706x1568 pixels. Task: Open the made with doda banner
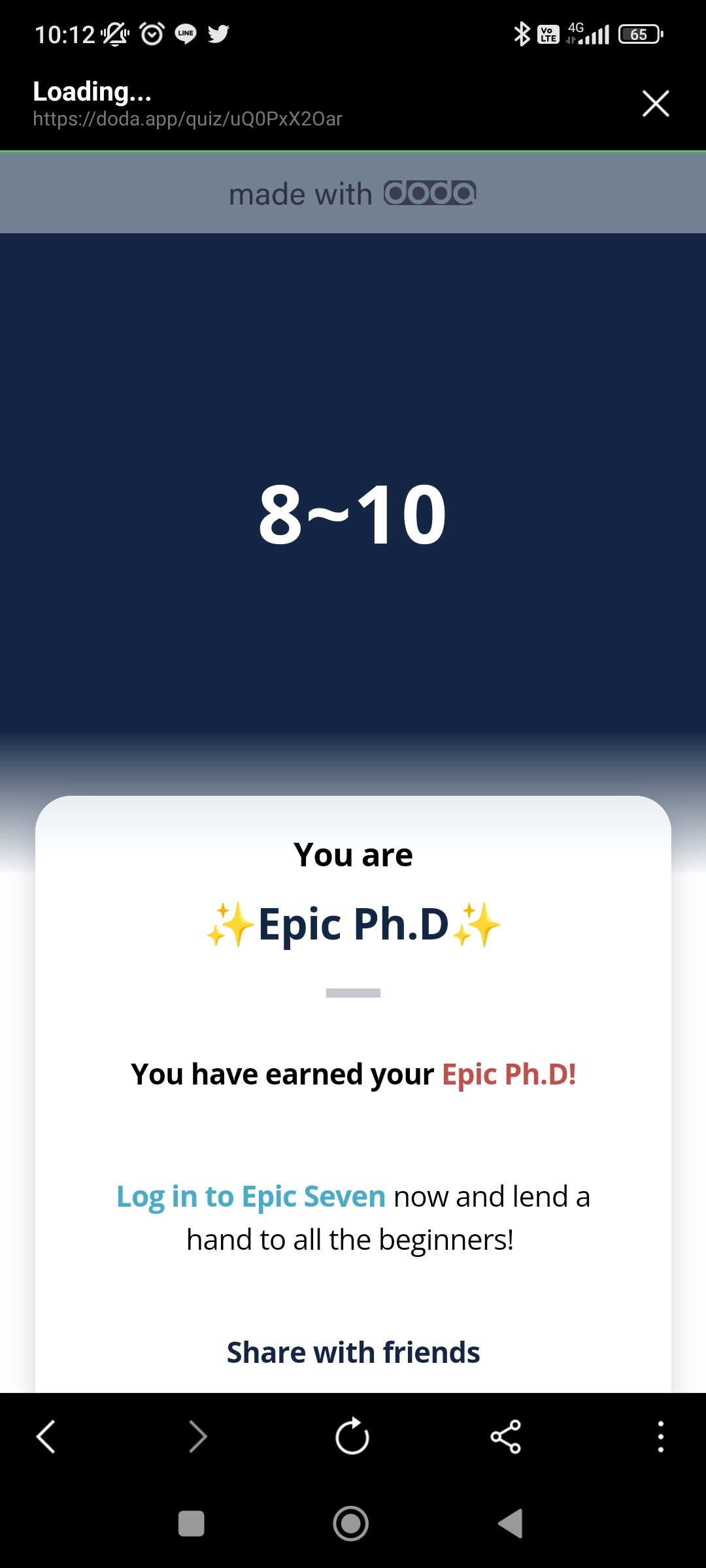[x=353, y=194]
